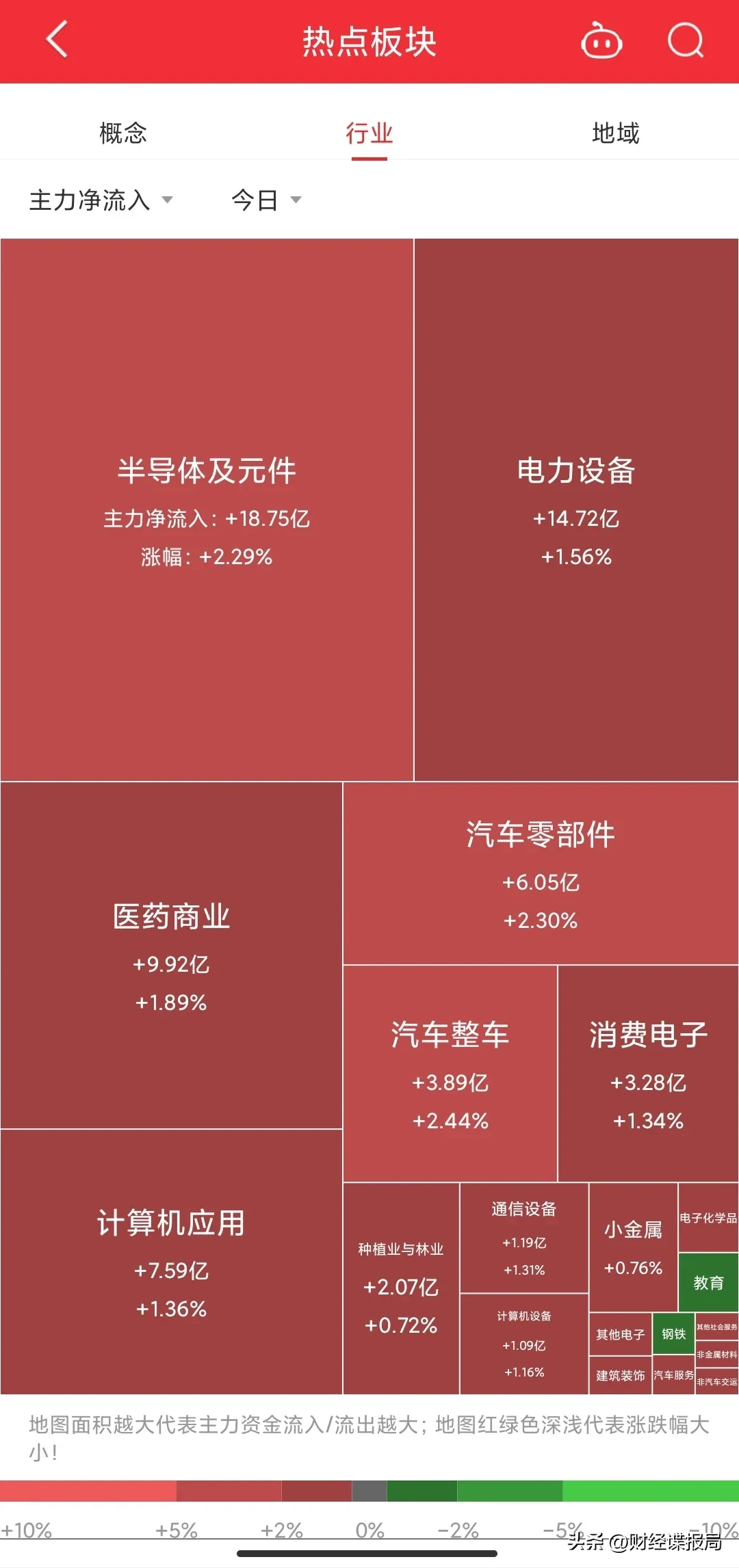Open the 汽车整车 sector block
This screenshot has height=1568, width=739.
coord(450,1074)
